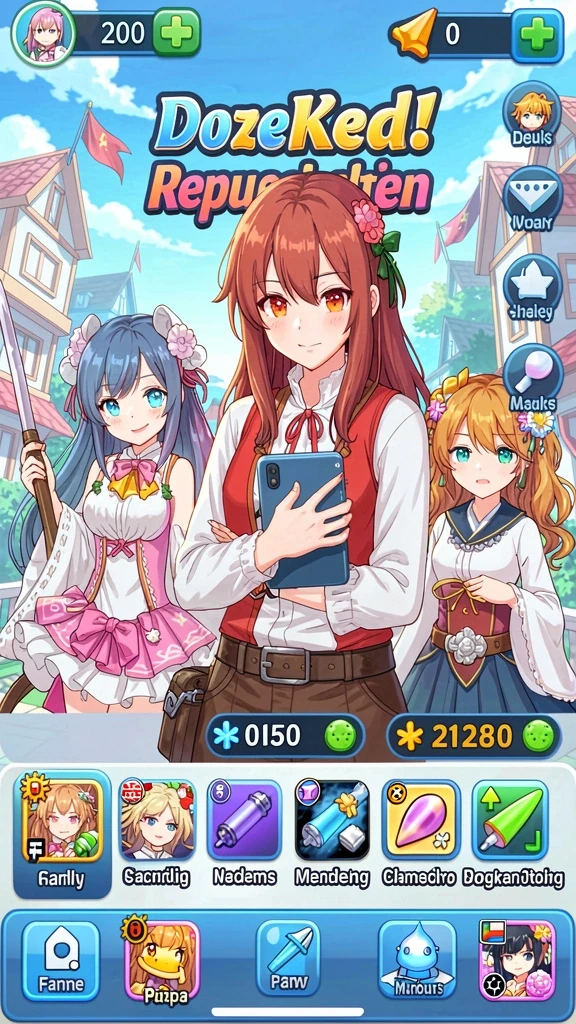This screenshot has width=576, height=1024.
Task: Add more to the 200 currency
Action: tap(176, 33)
